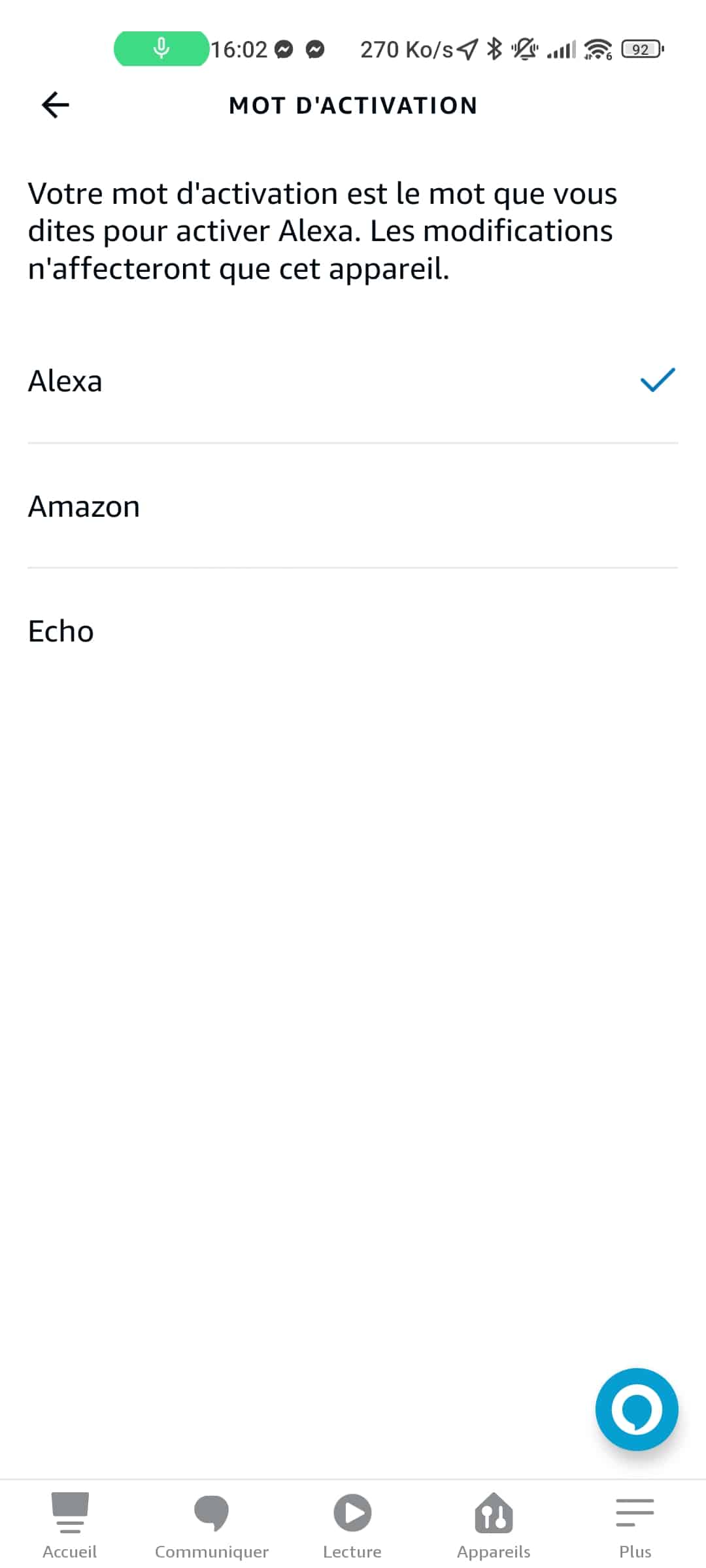Select Alexa as the wake word
The height and width of the screenshot is (1568, 706).
pos(353,381)
